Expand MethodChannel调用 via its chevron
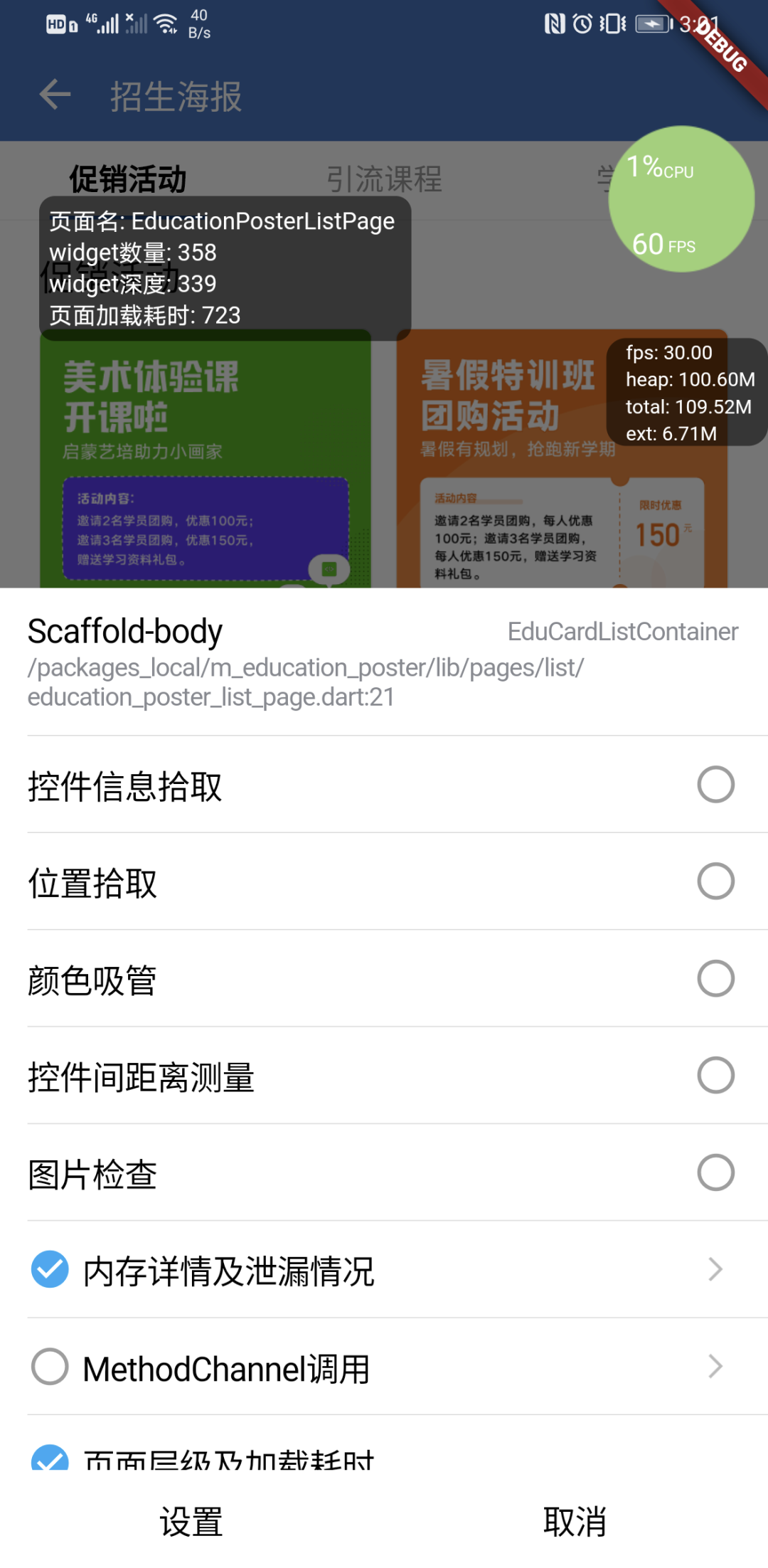Screen dimensions: 768x1568 715,1366
